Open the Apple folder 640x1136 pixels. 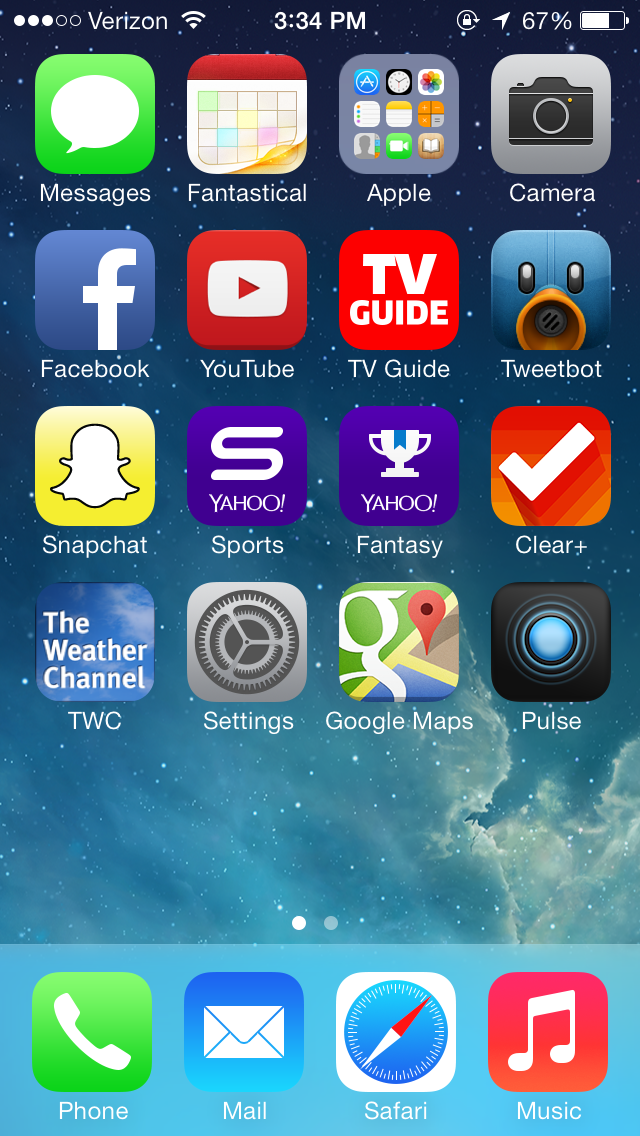(399, 114)
